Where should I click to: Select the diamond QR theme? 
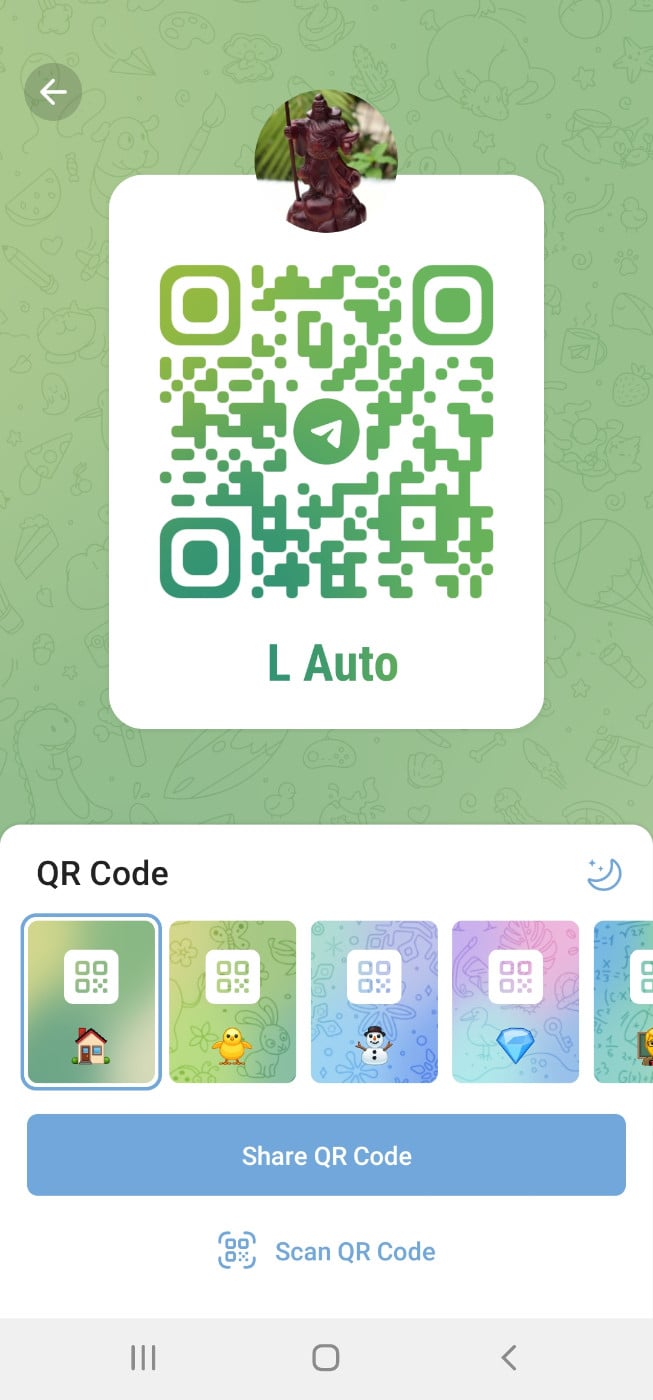coord(515,1002)
